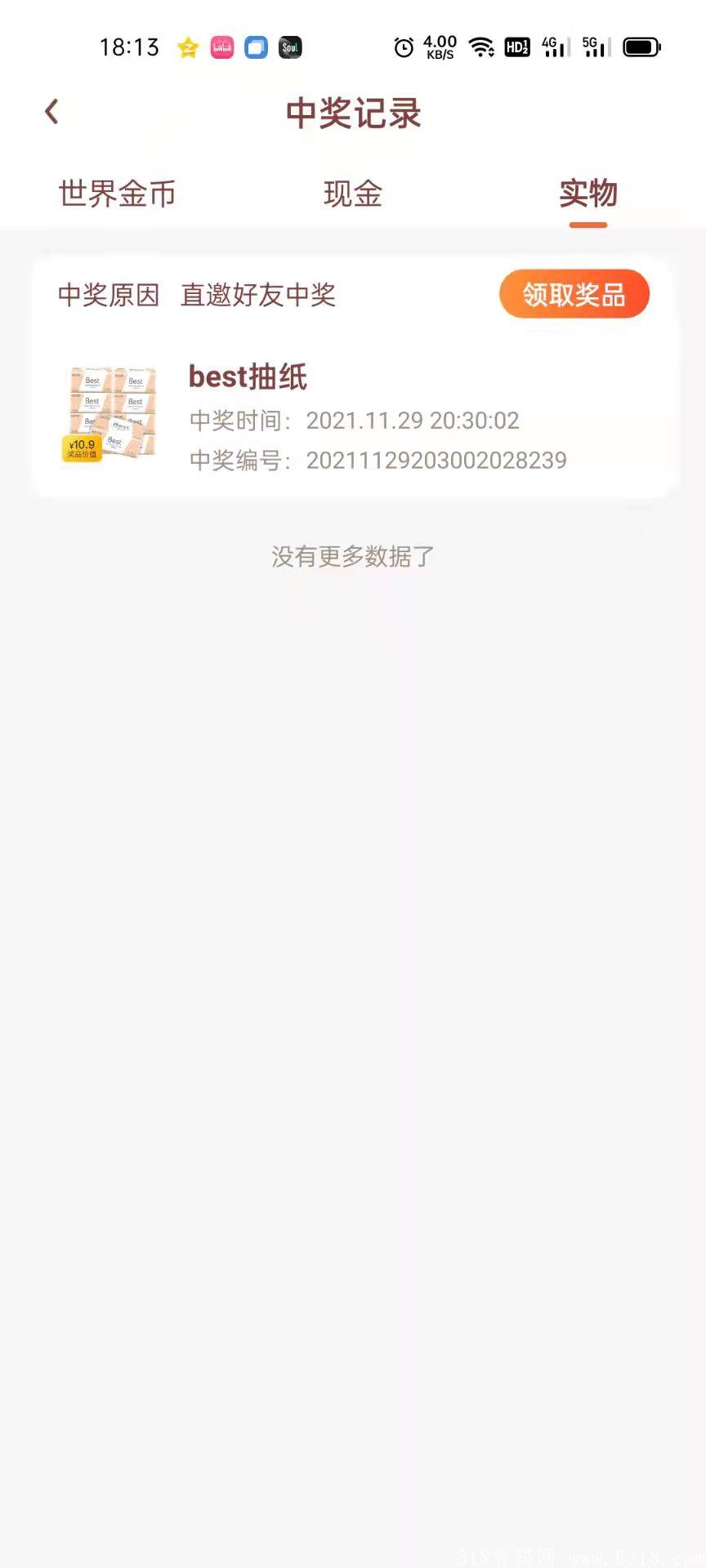Image resolution: width=706 pixels, height=1568 pixels.
Task: Open the back navigation chevron
Action: 51,111
